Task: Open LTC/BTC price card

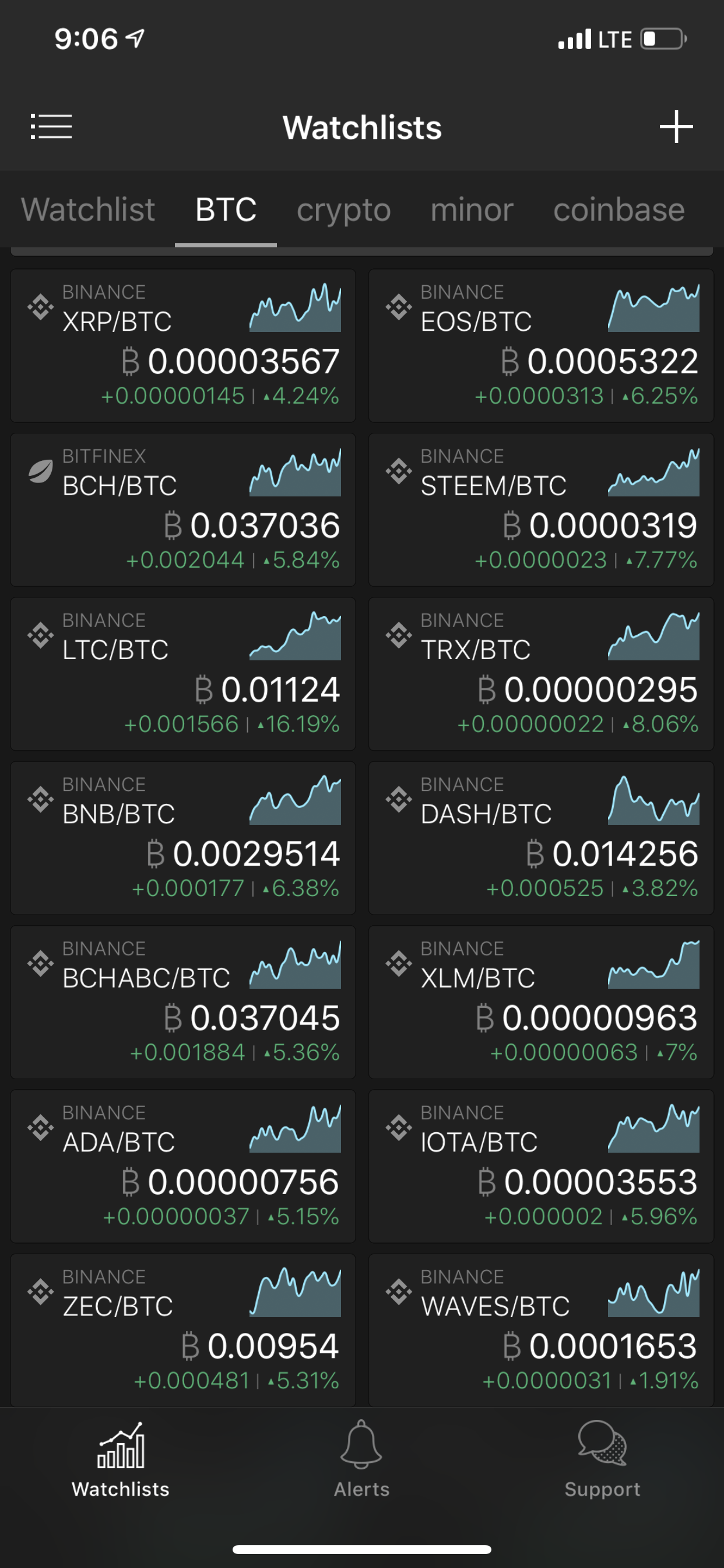Action: point(182,674)
